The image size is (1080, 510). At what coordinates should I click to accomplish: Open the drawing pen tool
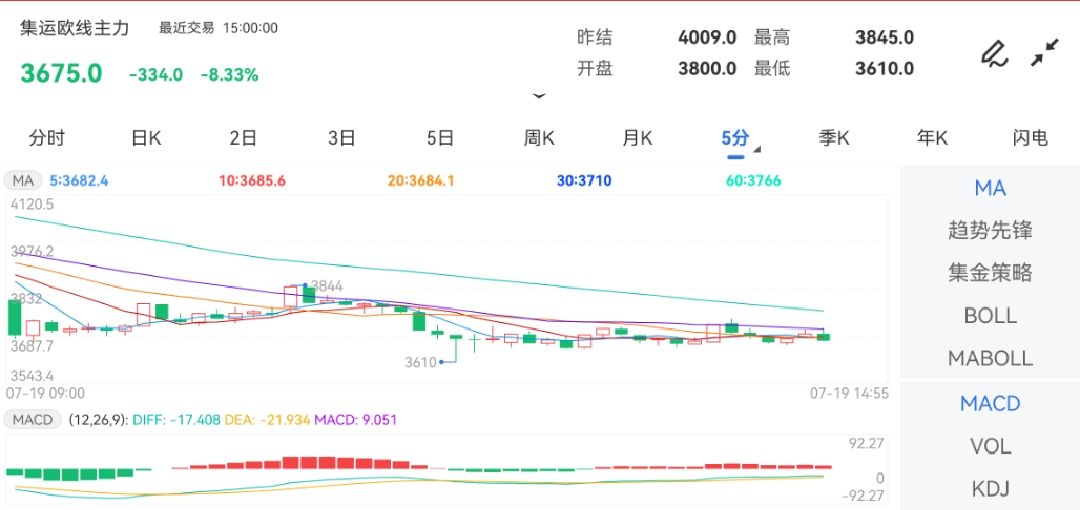click(x=993, y=53)
